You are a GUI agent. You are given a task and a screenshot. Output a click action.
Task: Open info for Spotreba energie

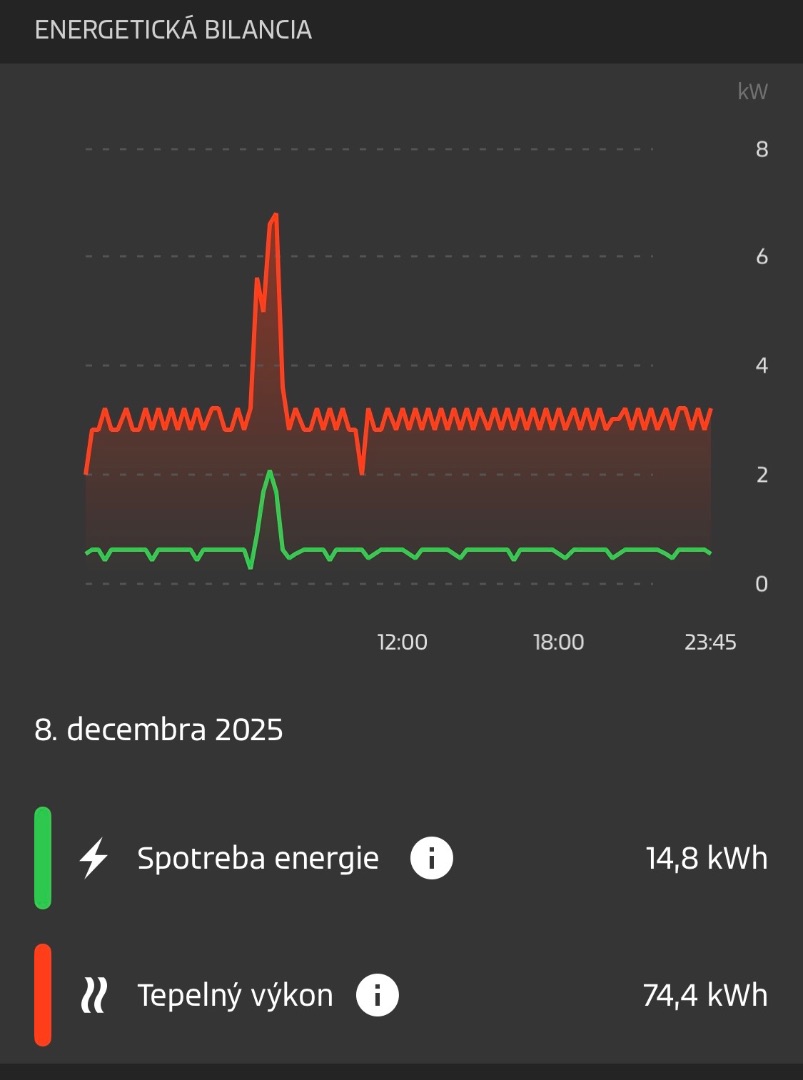(431, 858)
